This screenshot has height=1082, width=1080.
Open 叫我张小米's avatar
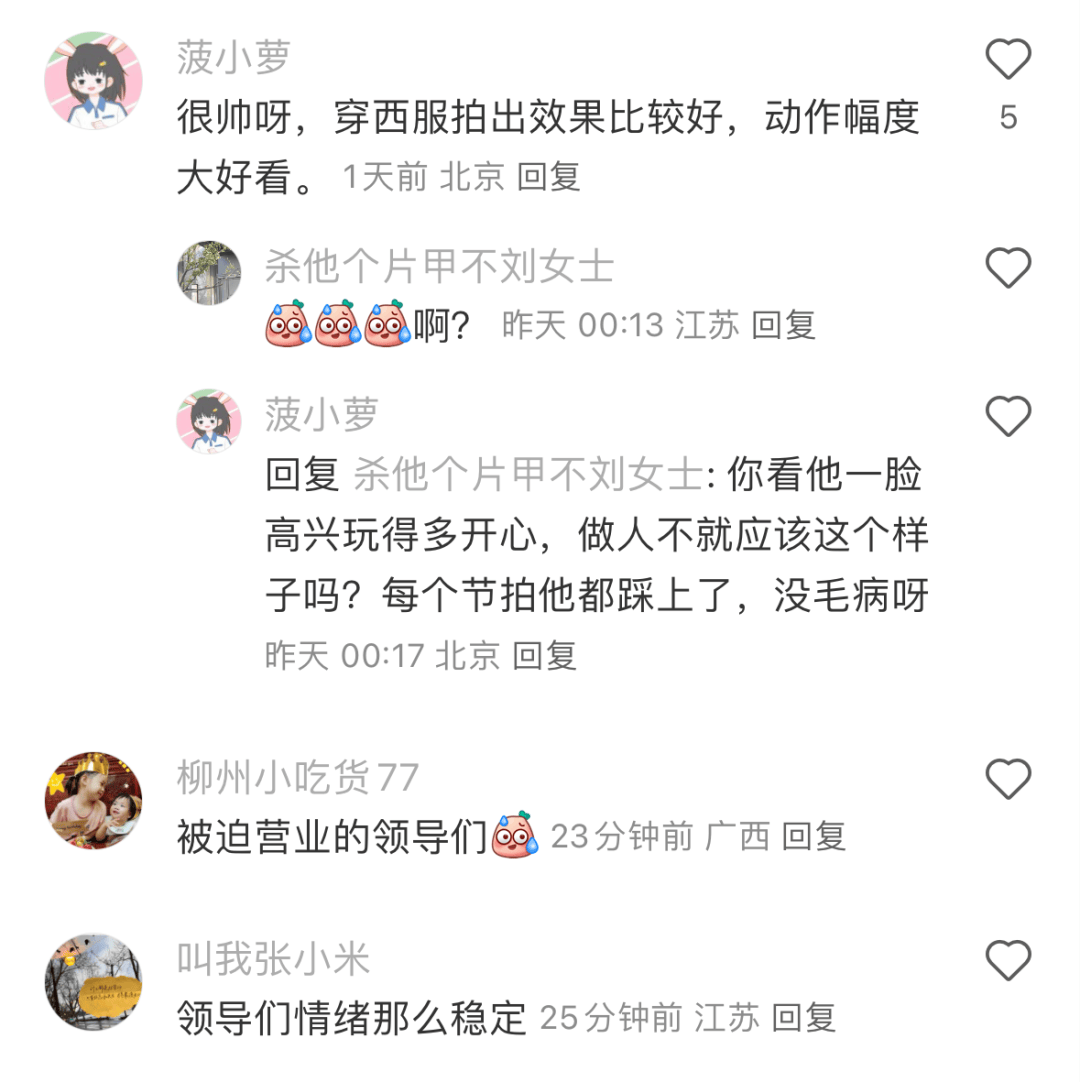tap(93, 983)
